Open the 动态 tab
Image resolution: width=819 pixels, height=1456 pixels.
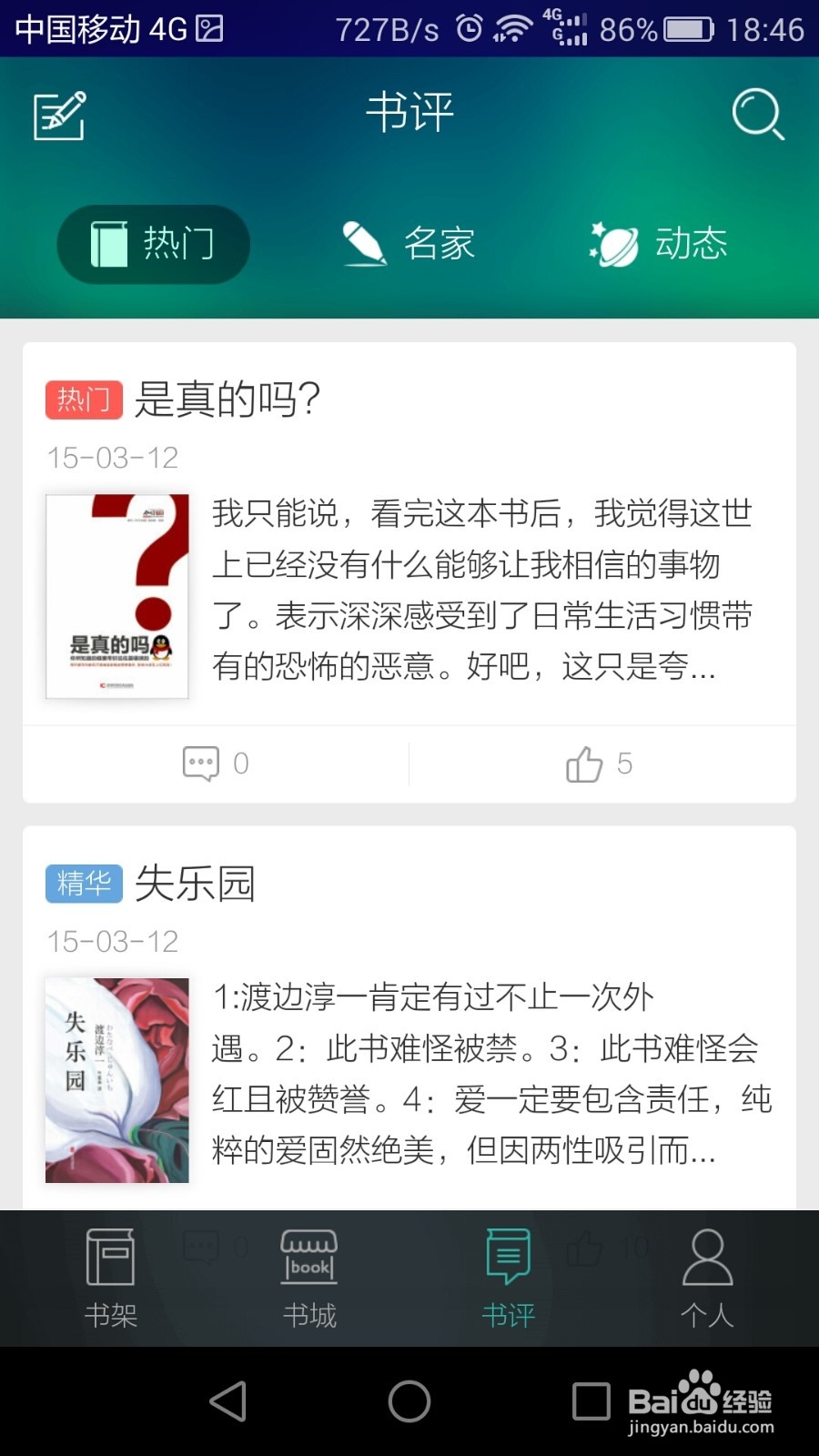[659, 242]
